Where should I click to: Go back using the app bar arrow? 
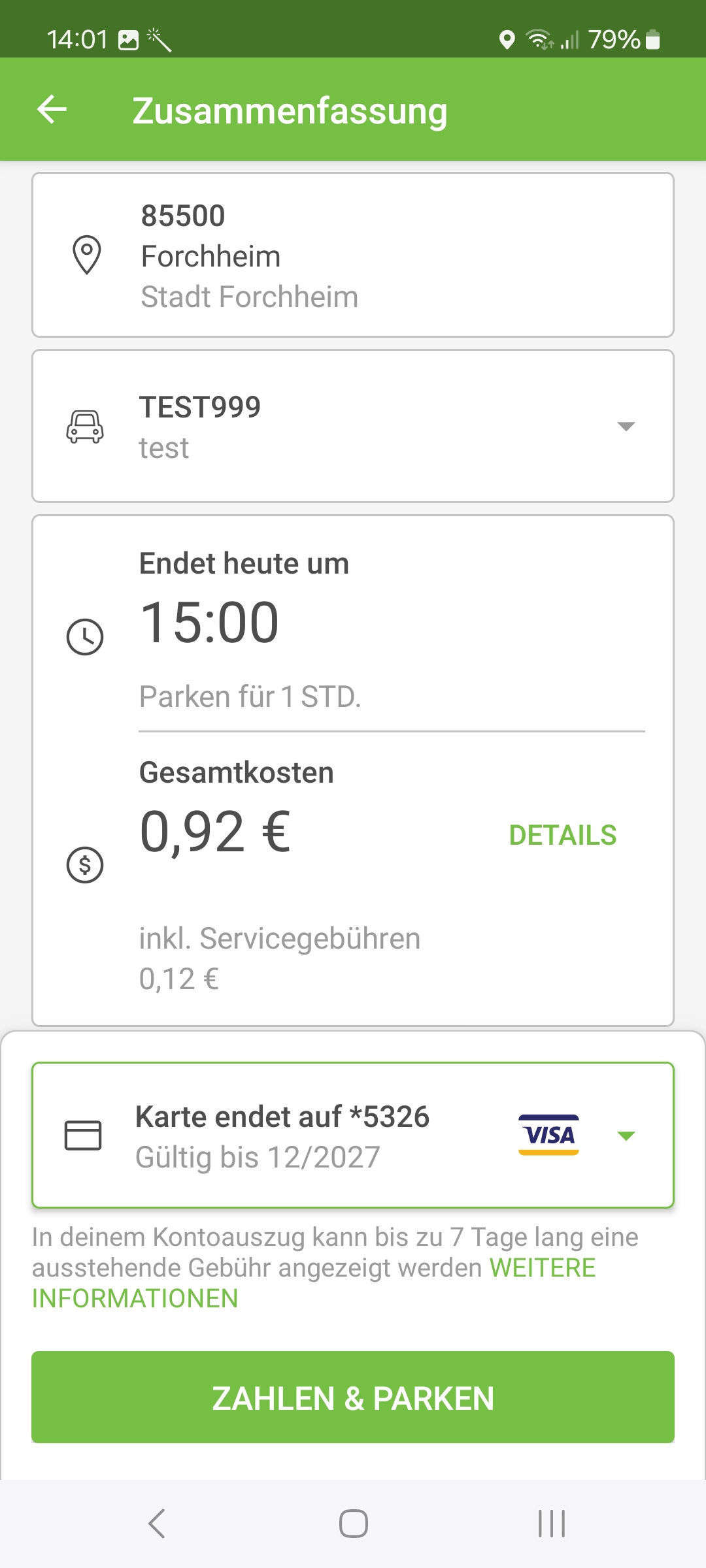52,109
